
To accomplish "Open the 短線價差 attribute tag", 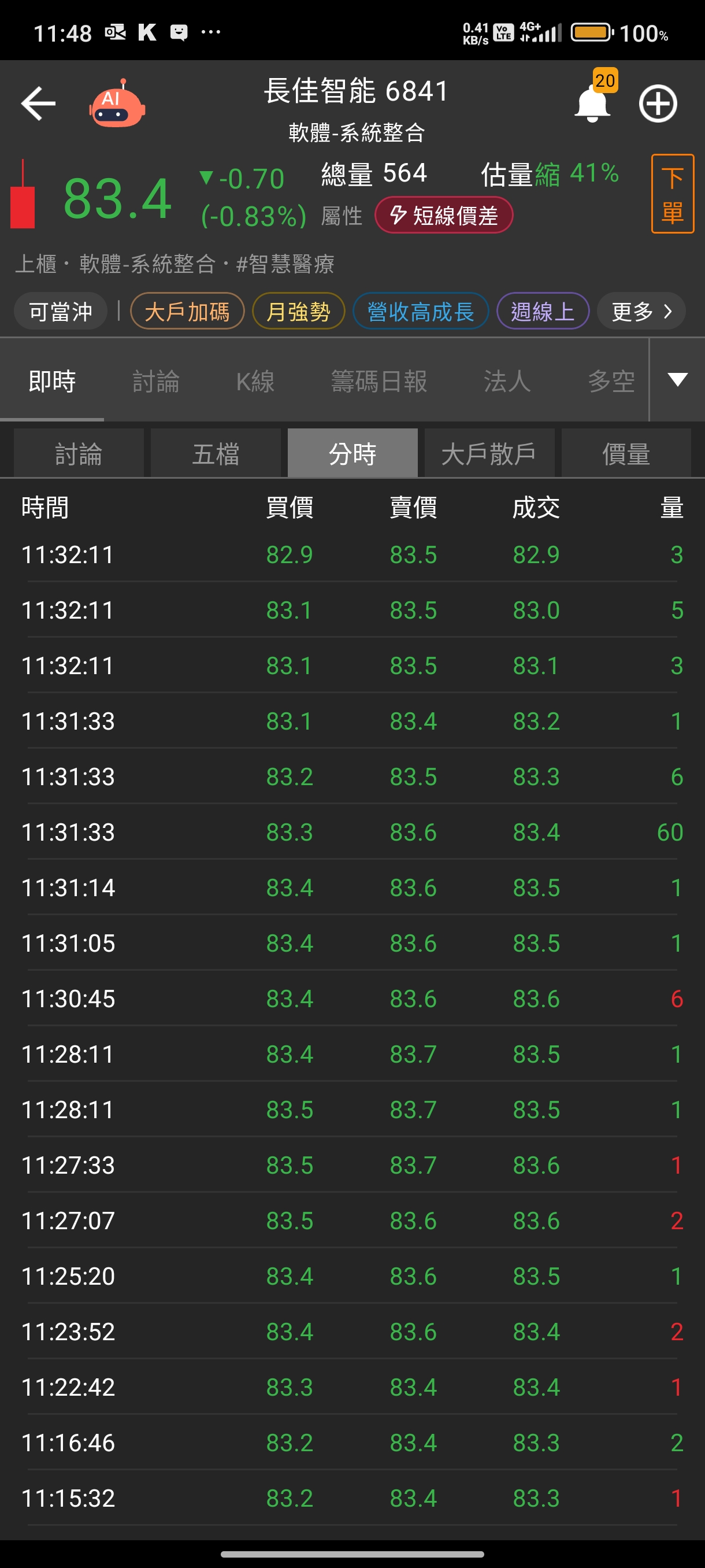I will point(443,216).
